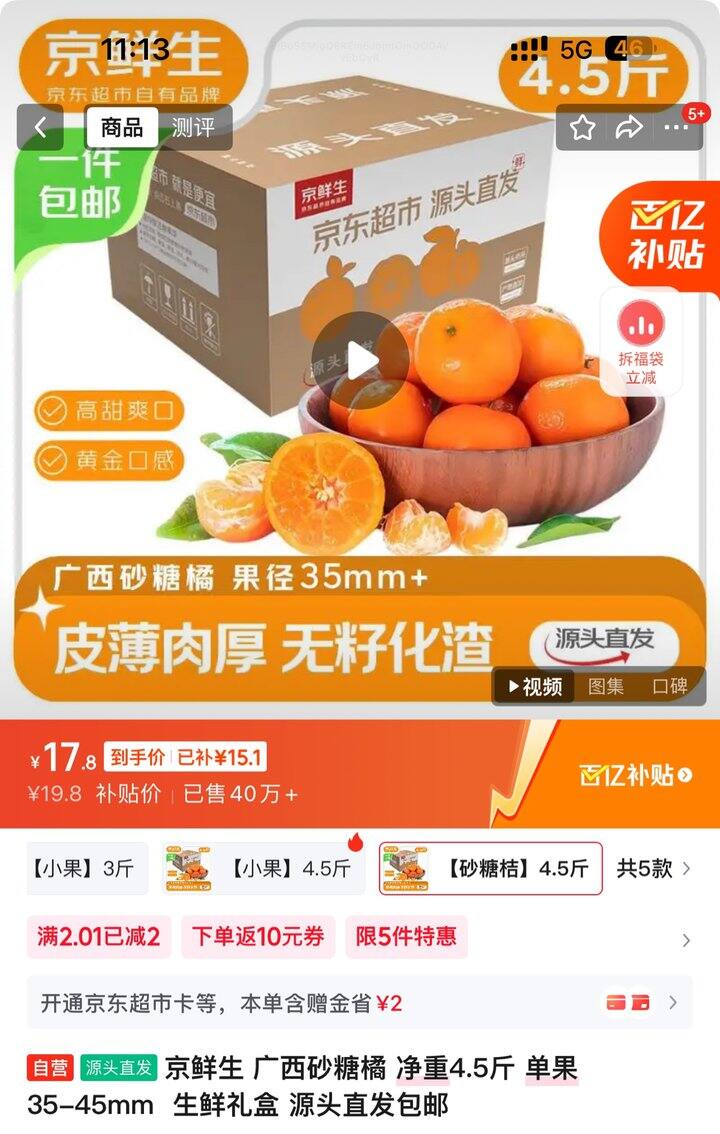Share this product via the arrow icon
Image resolution: width=720 pixels, height=1134 pixels.
(629, 129)
